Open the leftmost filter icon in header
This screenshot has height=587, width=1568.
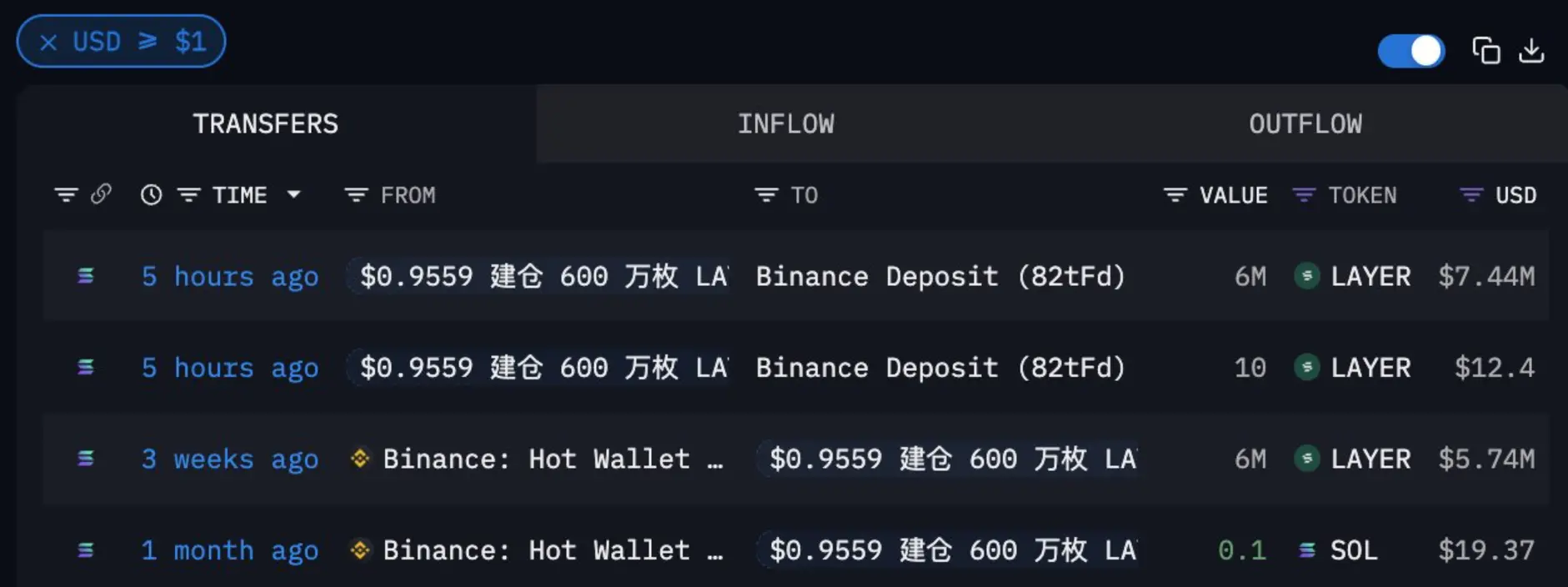[66, 195]
